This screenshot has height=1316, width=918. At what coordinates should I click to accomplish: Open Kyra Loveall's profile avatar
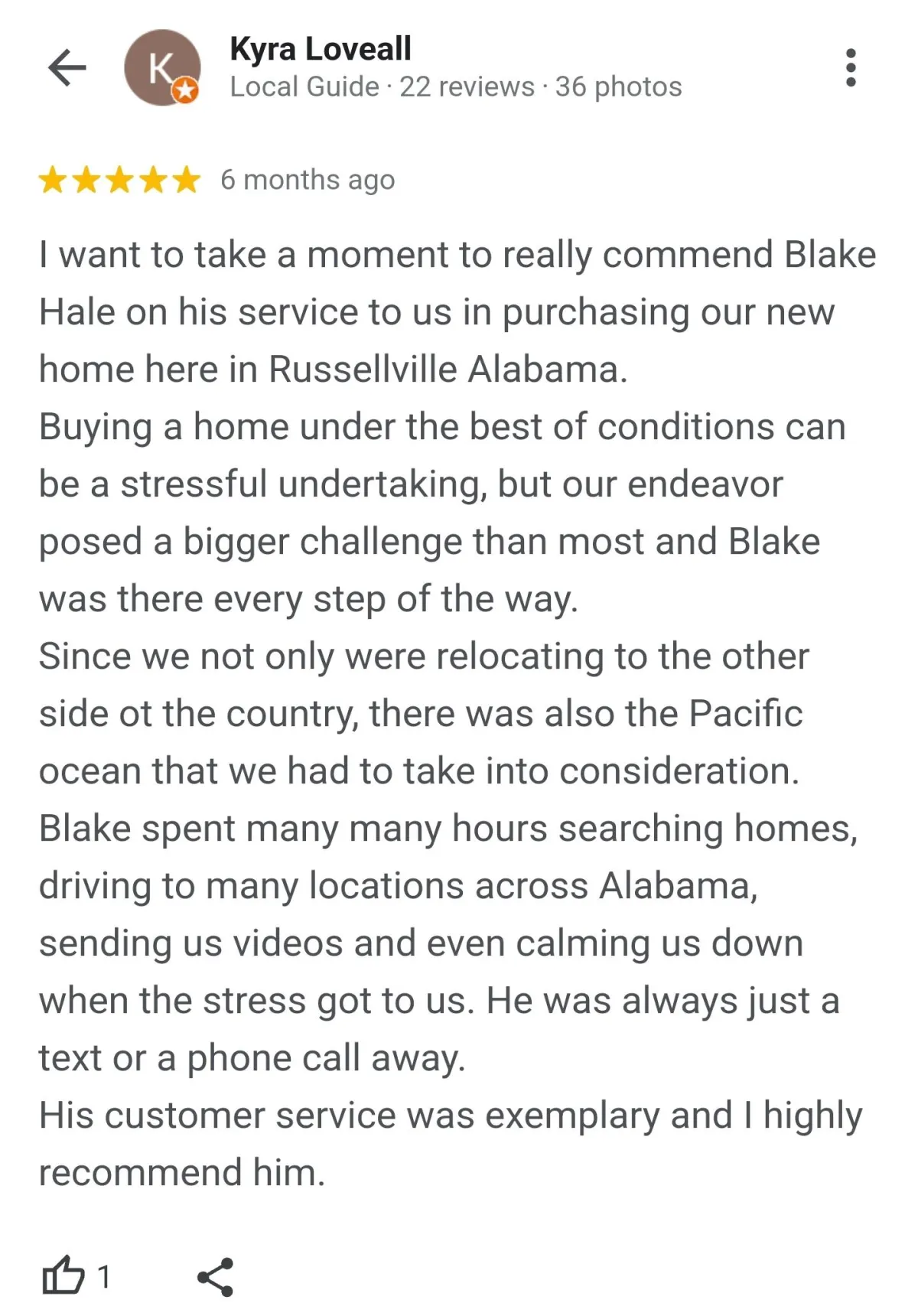(162, 67)
